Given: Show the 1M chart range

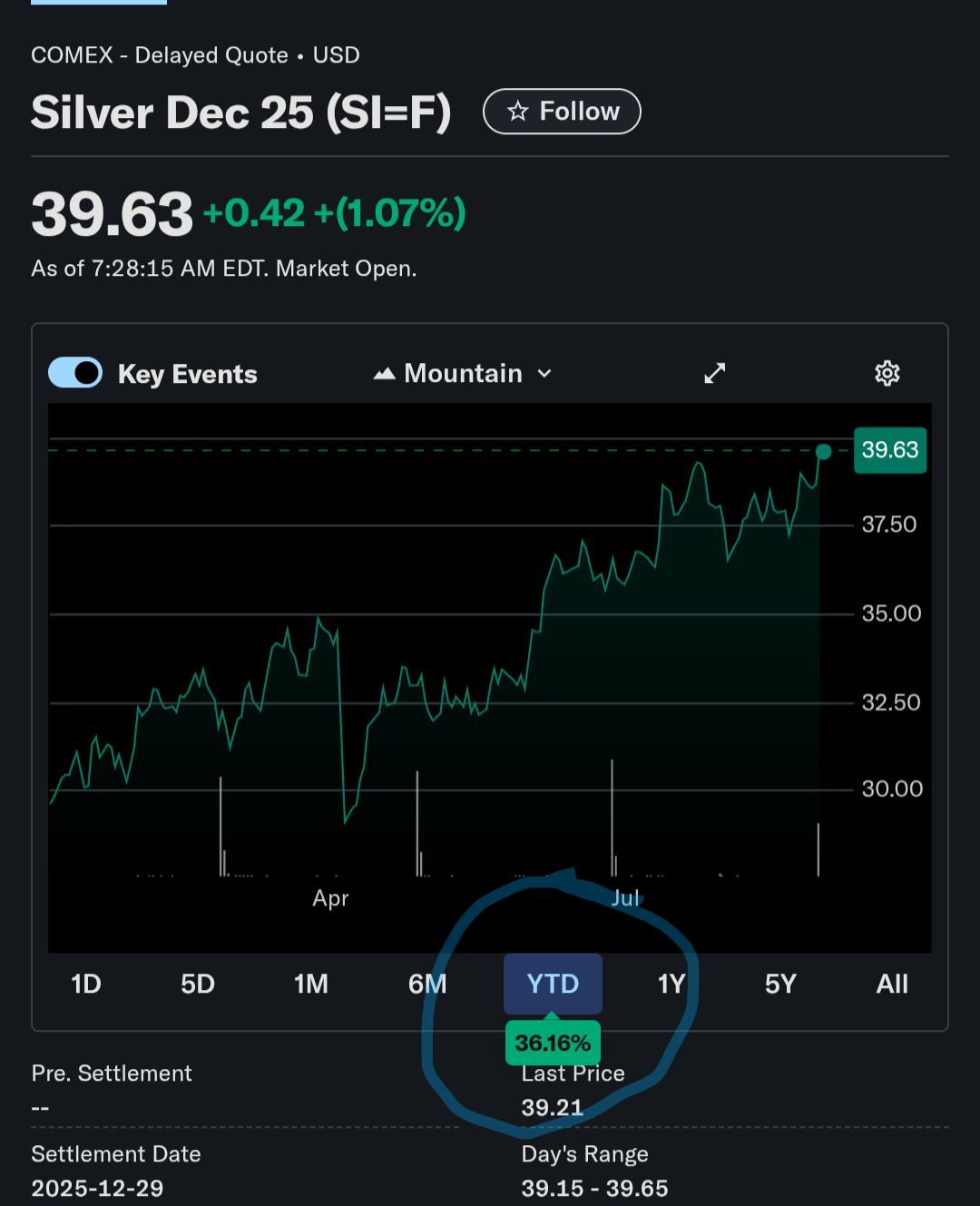Looking at the screenshot, I should (x=311, y=985).
